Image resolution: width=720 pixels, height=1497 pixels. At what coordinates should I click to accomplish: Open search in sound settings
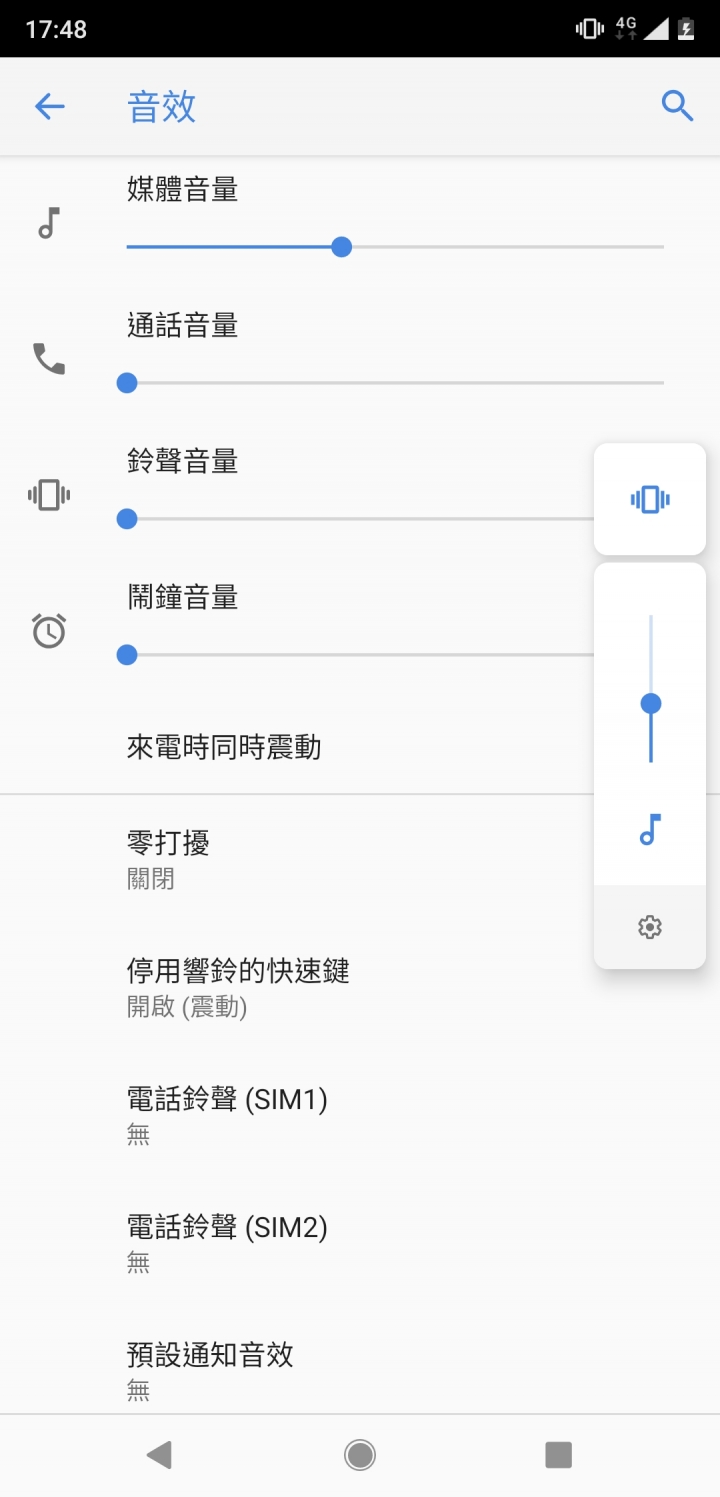(677, 106)
